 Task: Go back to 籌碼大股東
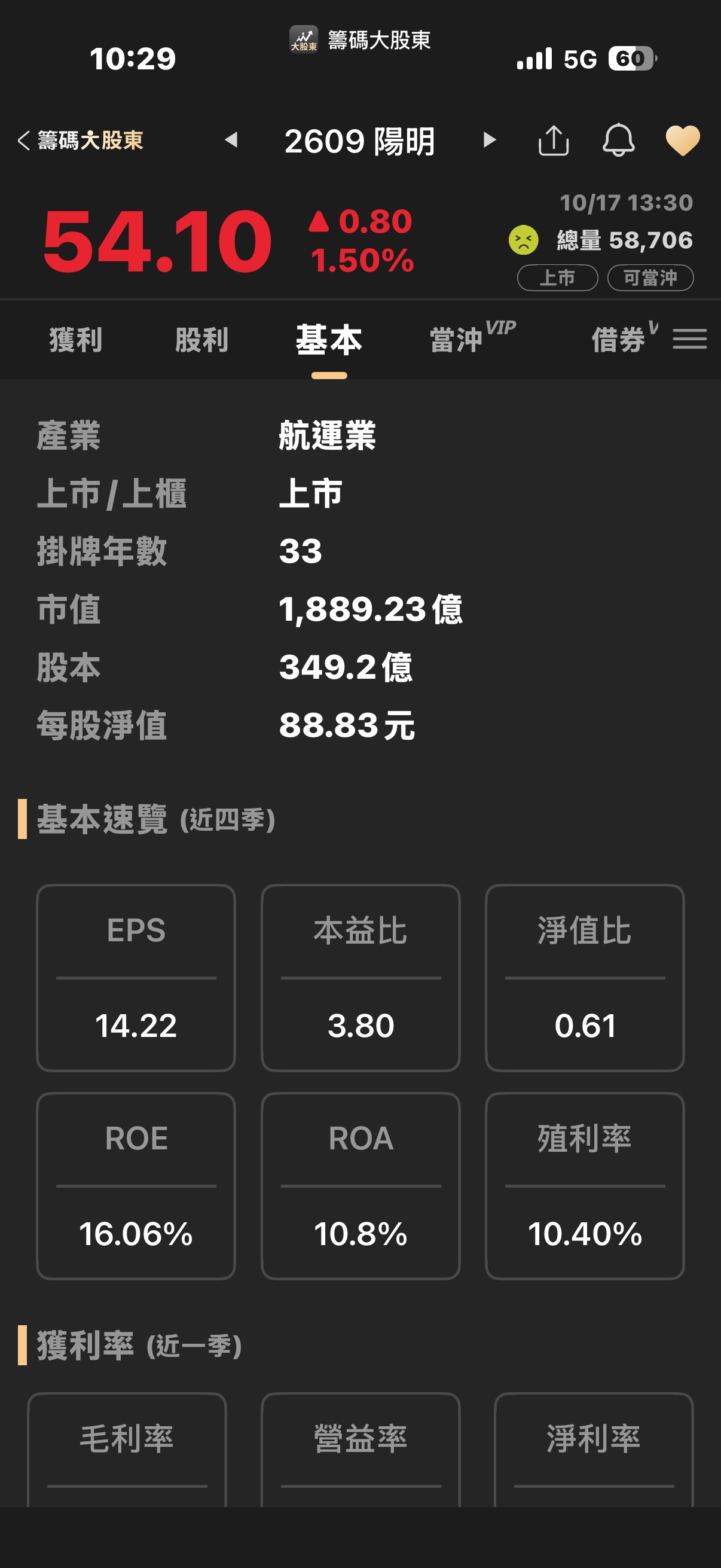[x=80, y=141]
